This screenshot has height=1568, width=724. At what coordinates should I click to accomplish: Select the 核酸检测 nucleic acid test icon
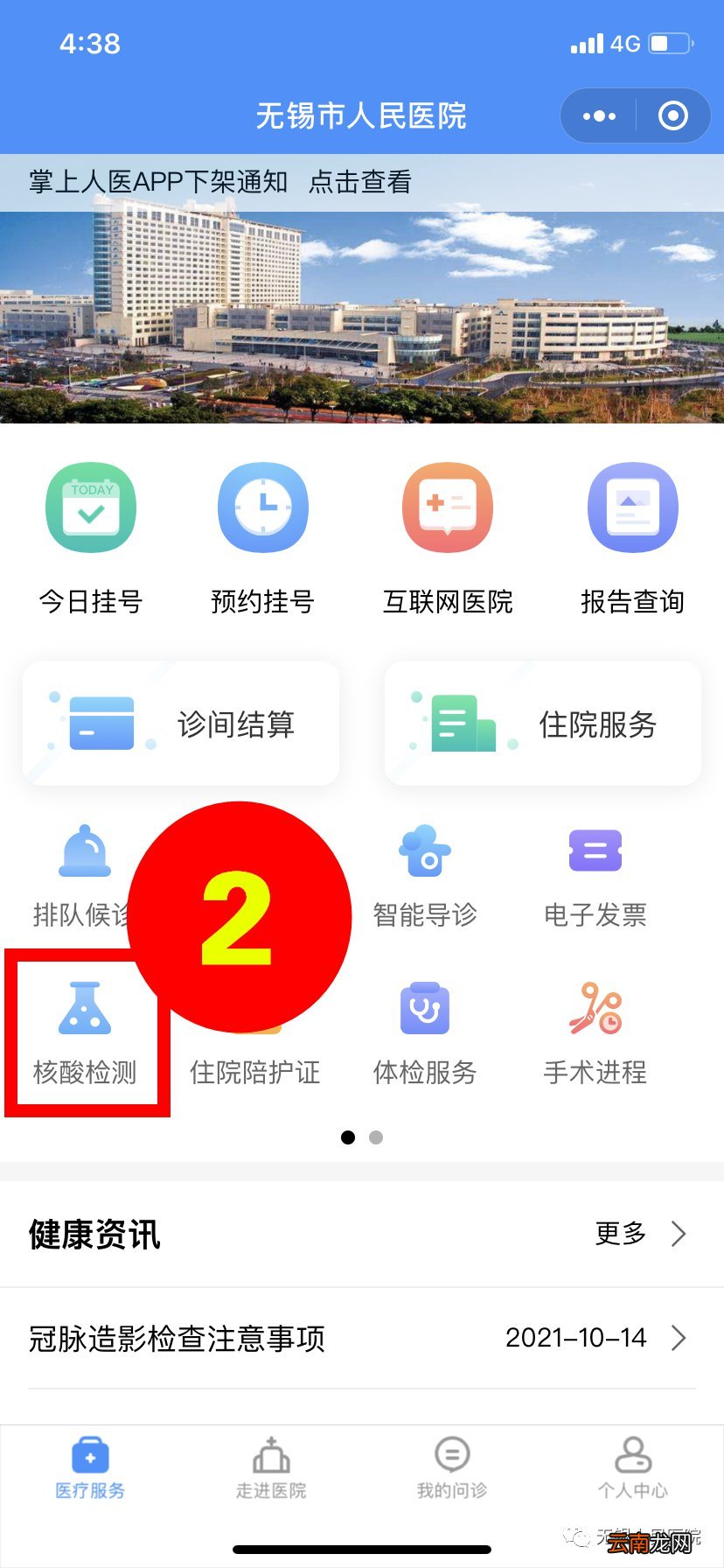(x=84, y=1032)
